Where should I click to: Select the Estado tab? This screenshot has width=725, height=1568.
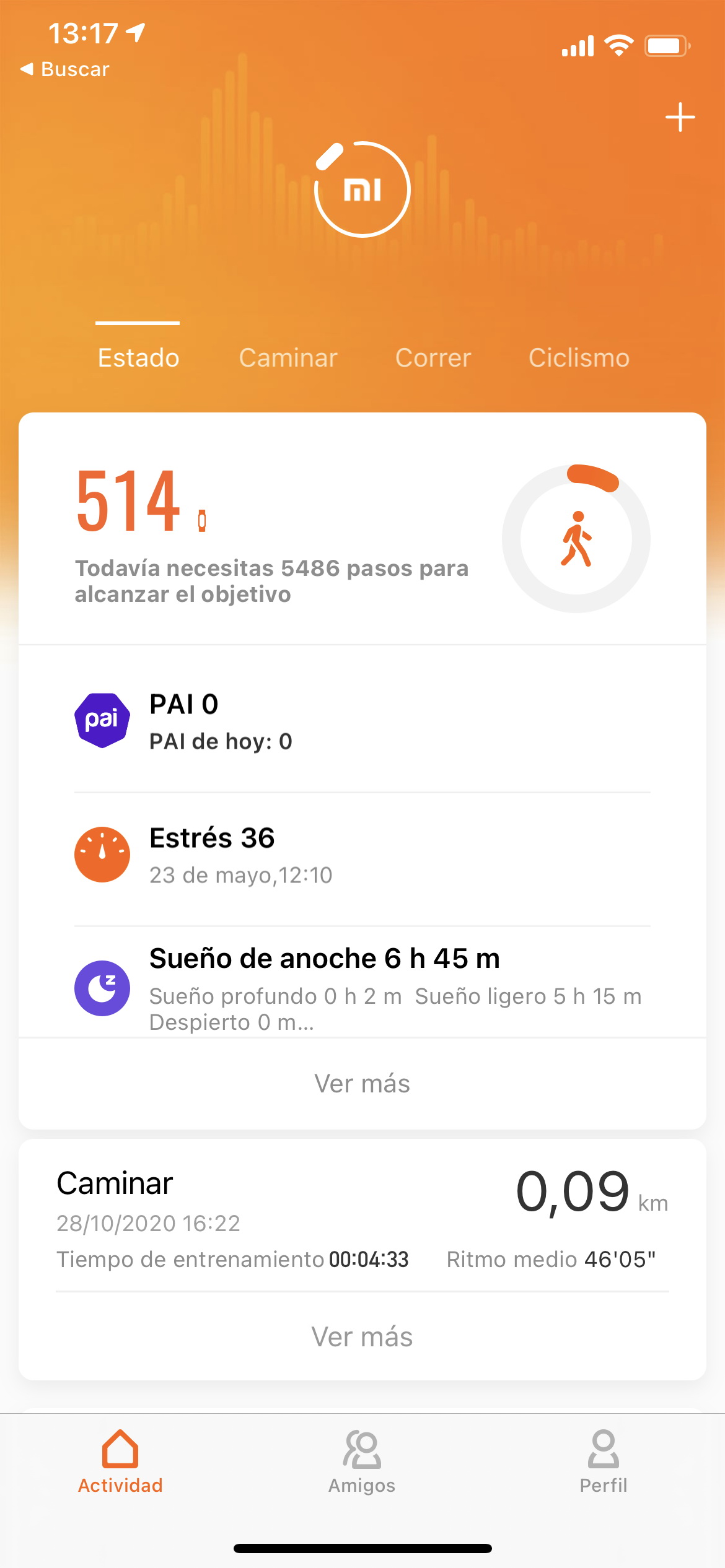pyautogui.click(x=138, y=357)
